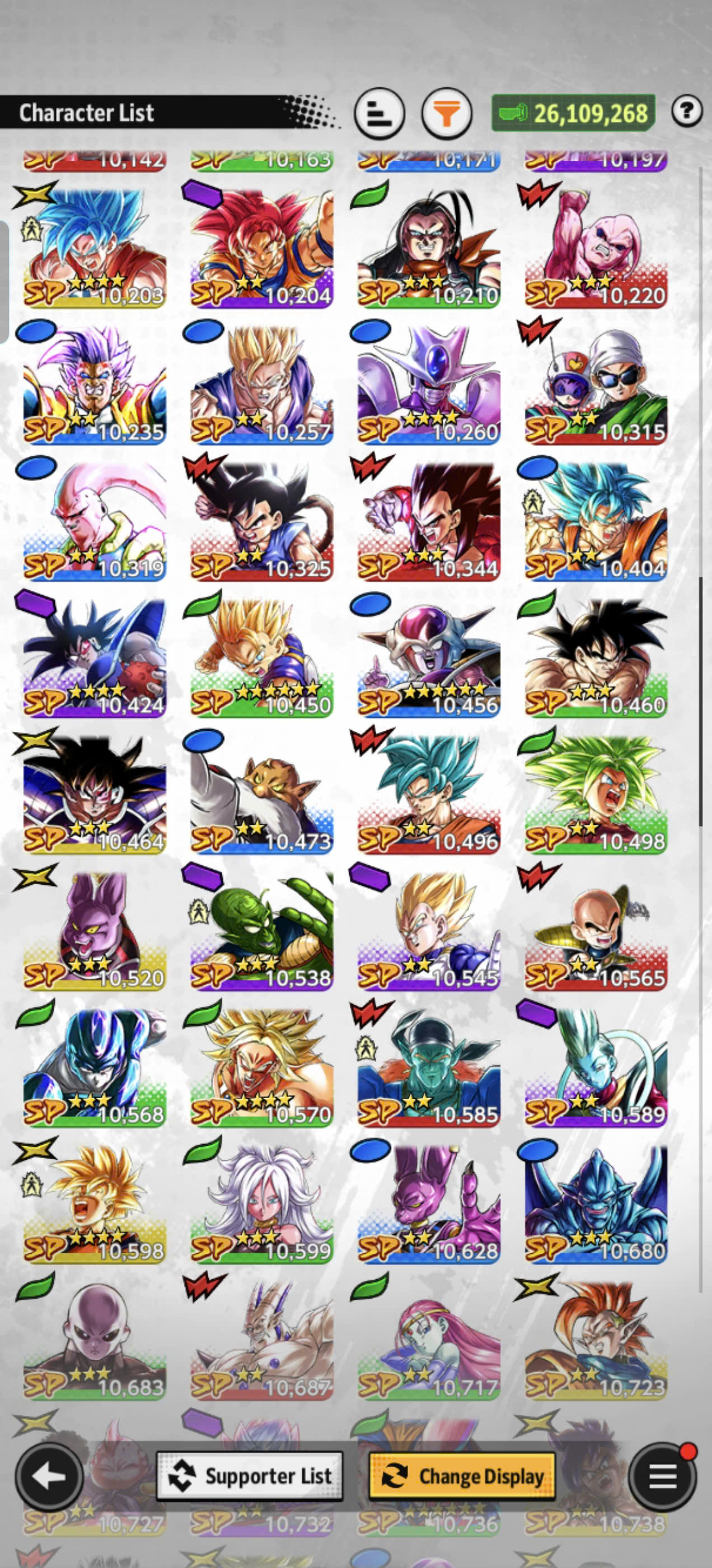Tap Change Display button
This screenshot has height=1568, width=712.
click(x=462, y=1476)
